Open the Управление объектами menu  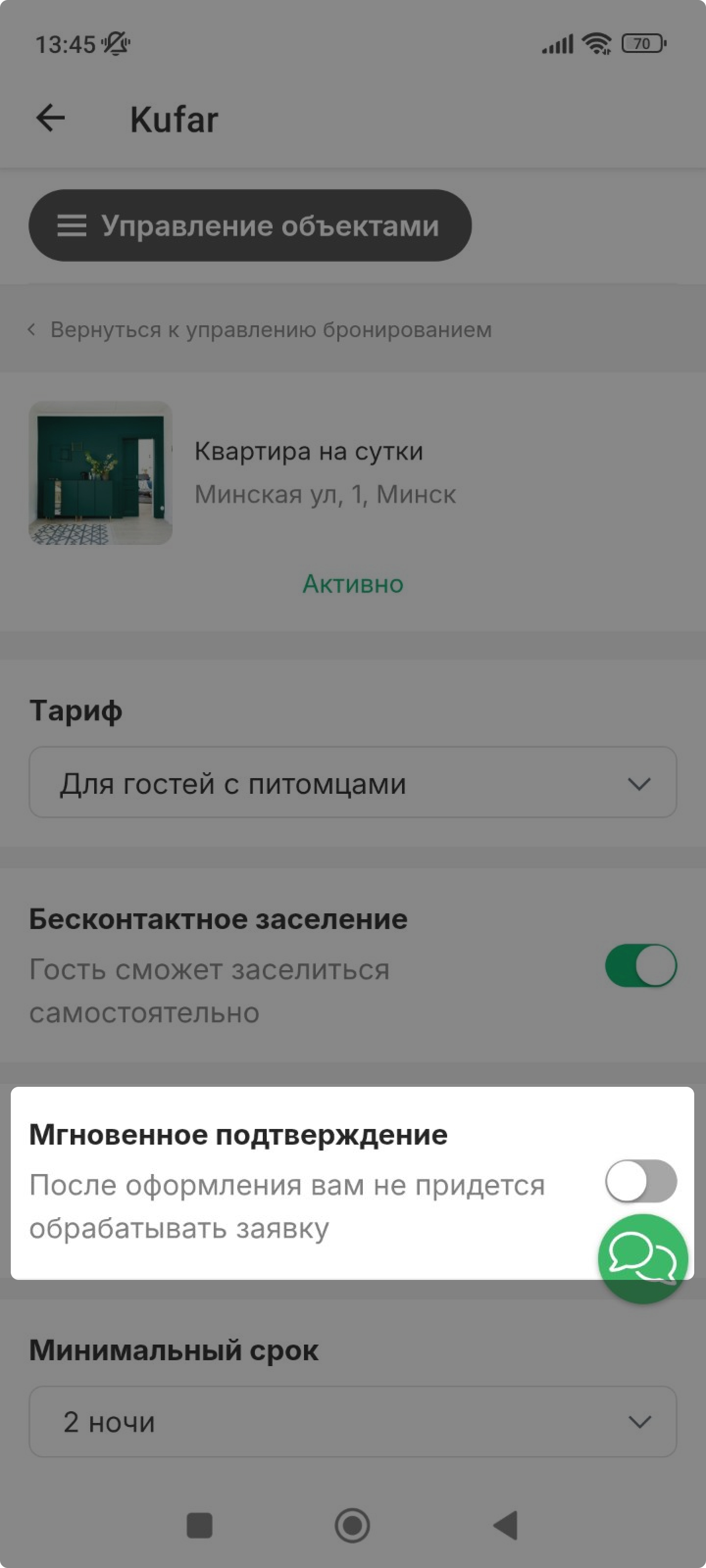[x=250, y=226]
